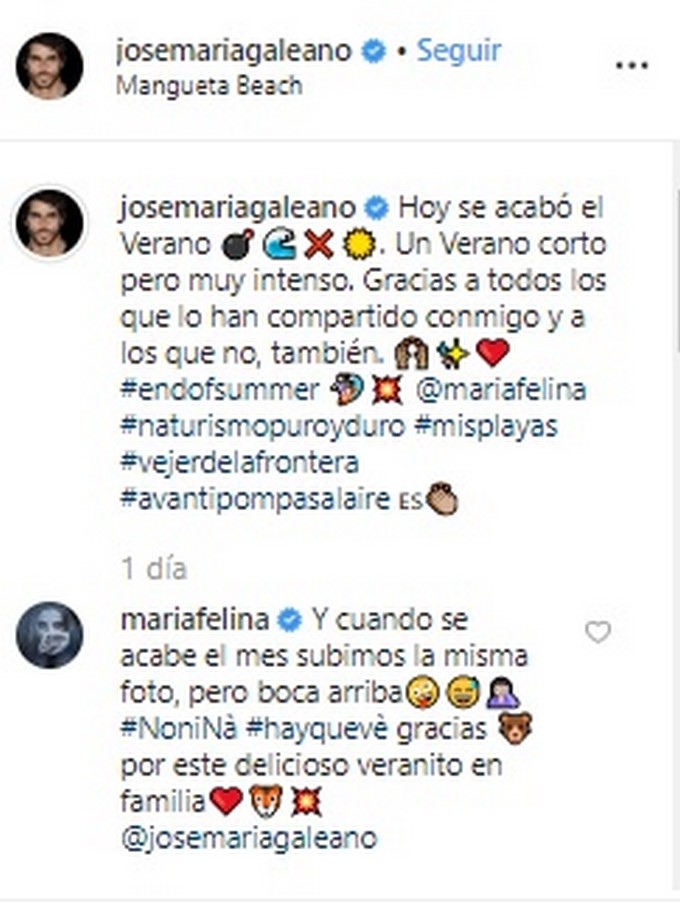
Task: Follow josemariagaleano with Seguir
Action: point(458,51)
